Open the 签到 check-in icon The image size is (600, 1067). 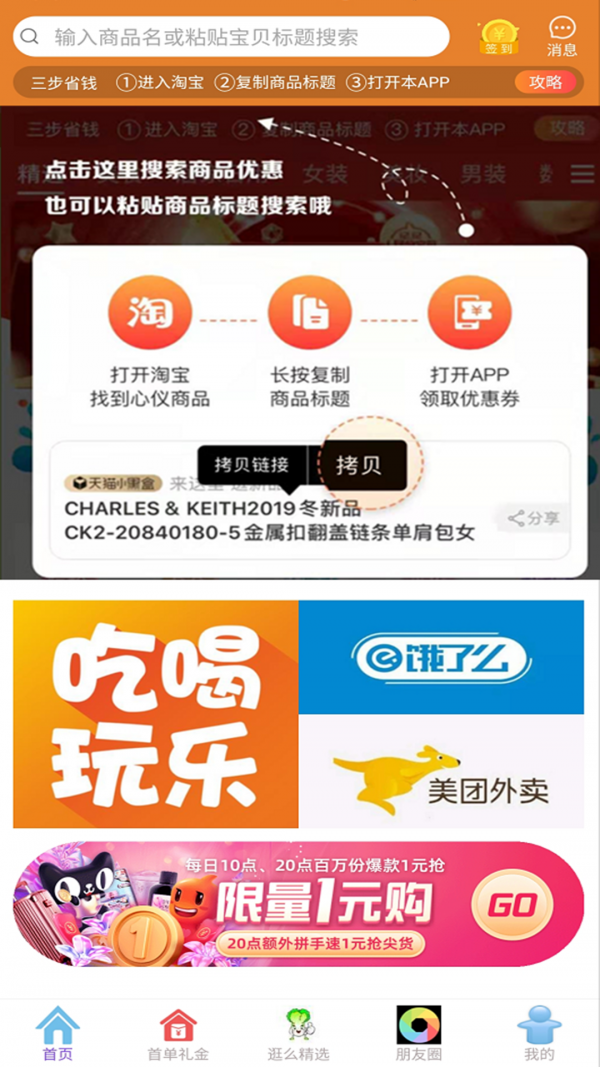click(498, 37)
